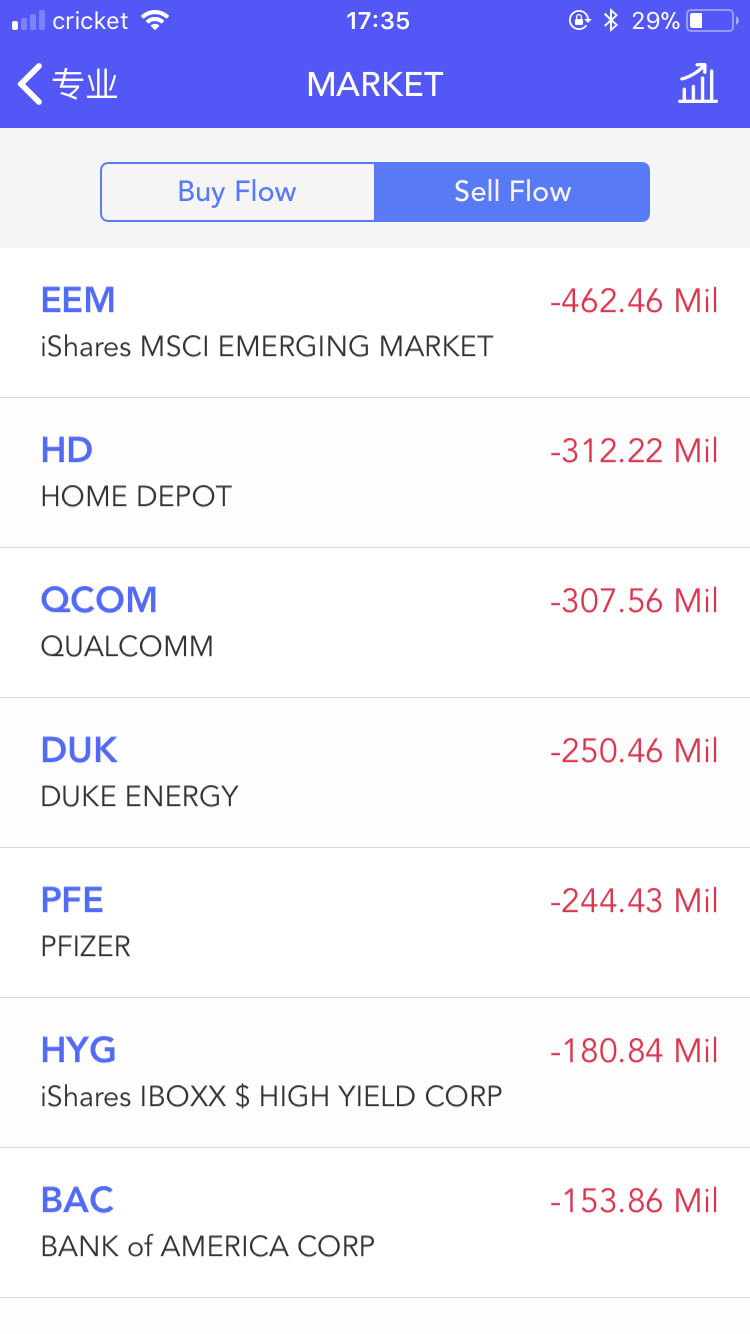The height and width of the screenshot is (1334, 750).
Task: Select the Sell Flow tab
Action: coord(512,192)
